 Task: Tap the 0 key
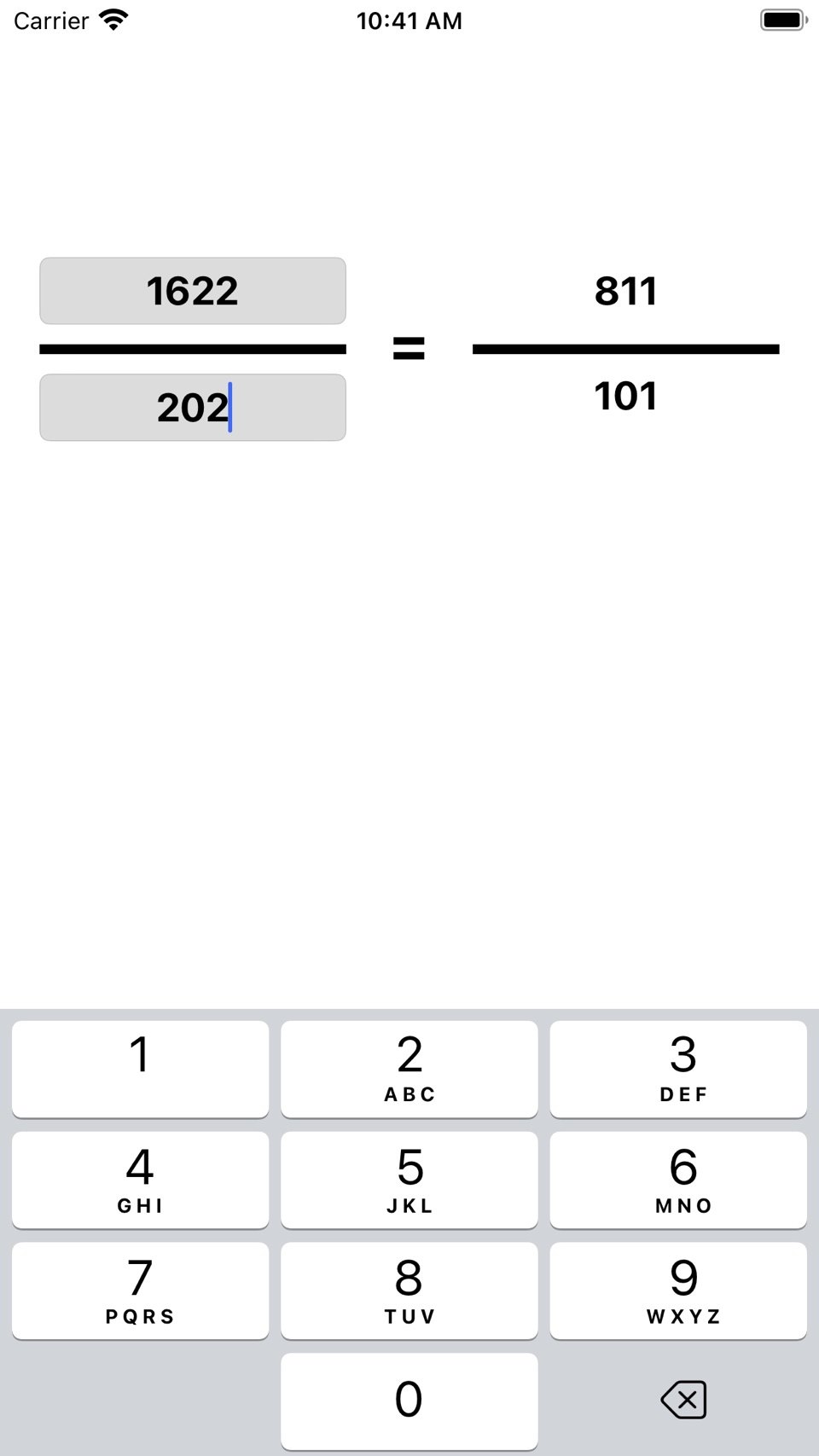[x=409, y=1401]
